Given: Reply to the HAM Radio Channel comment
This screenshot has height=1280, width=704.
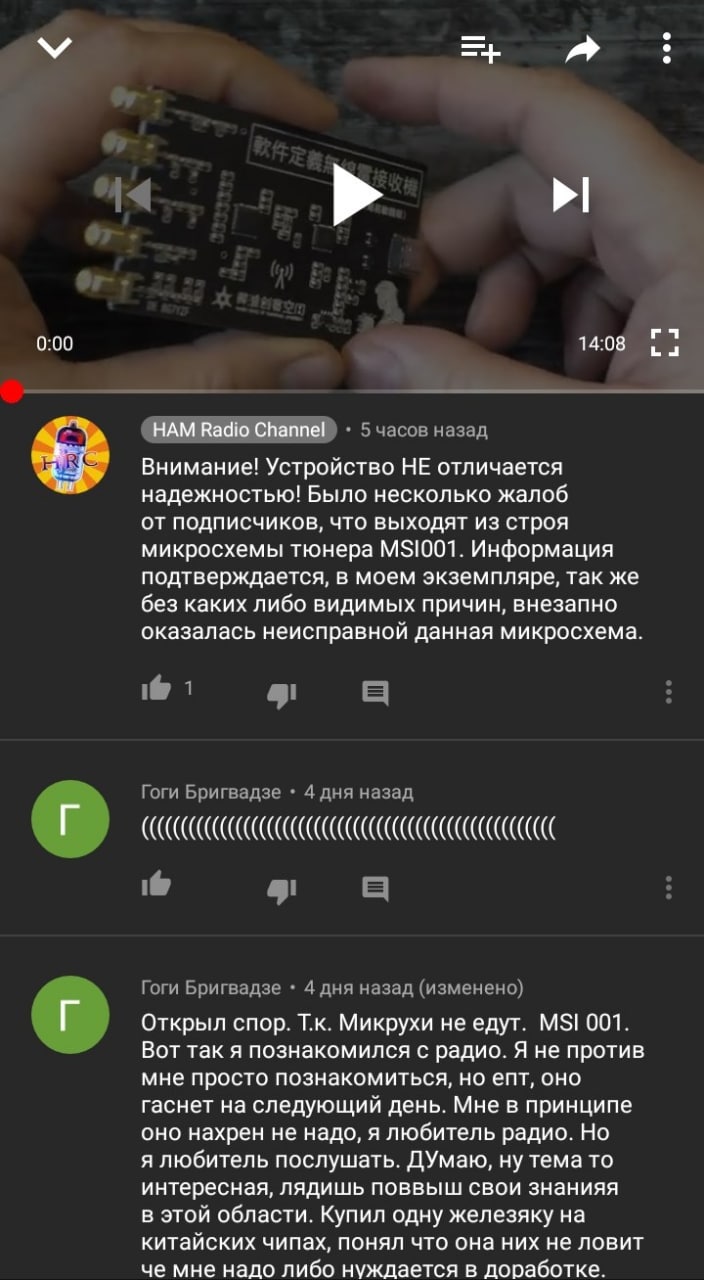Looking at the screenshot, I should click(x=375, y=692).
